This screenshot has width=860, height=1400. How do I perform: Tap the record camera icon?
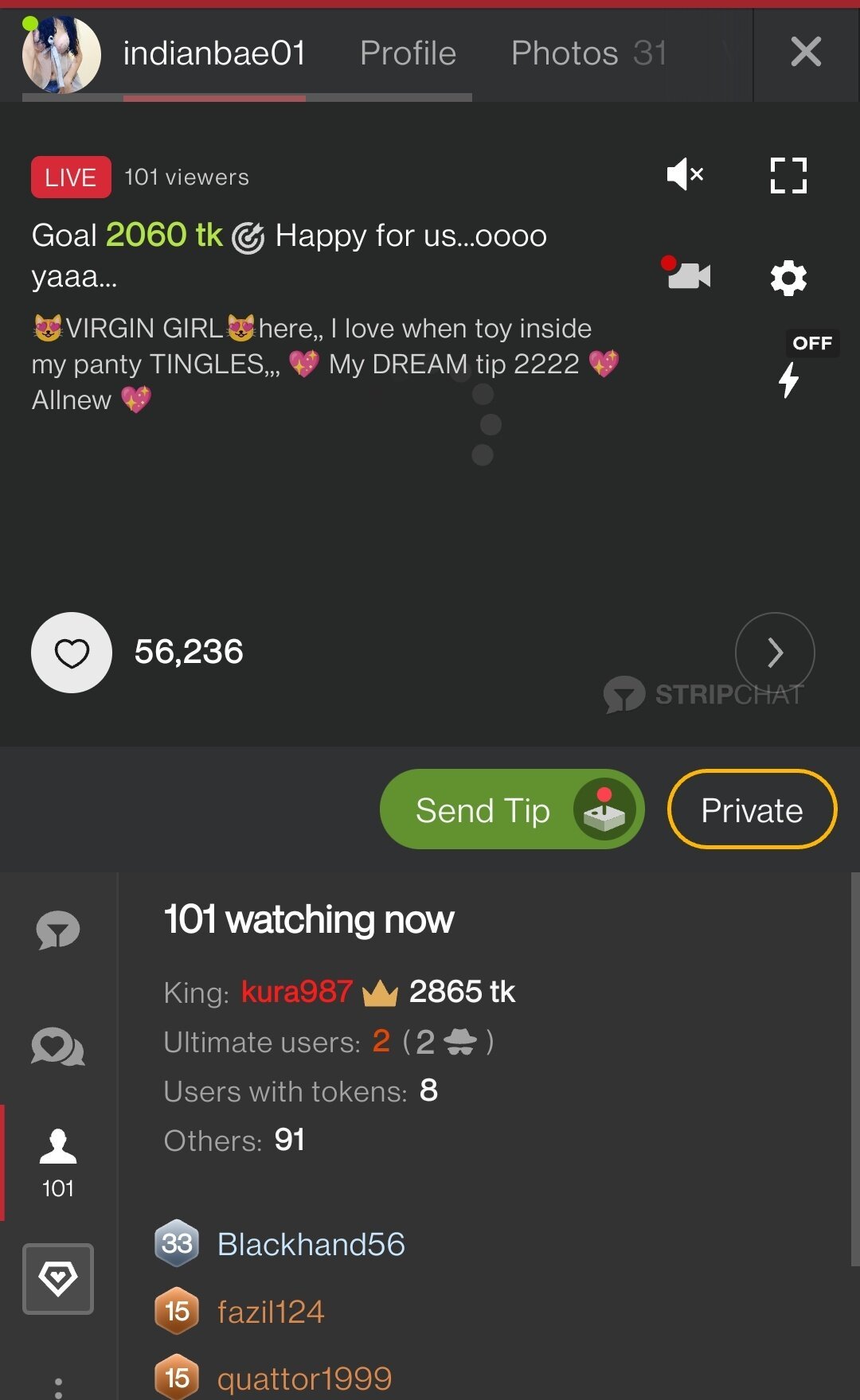pos(686,275)
